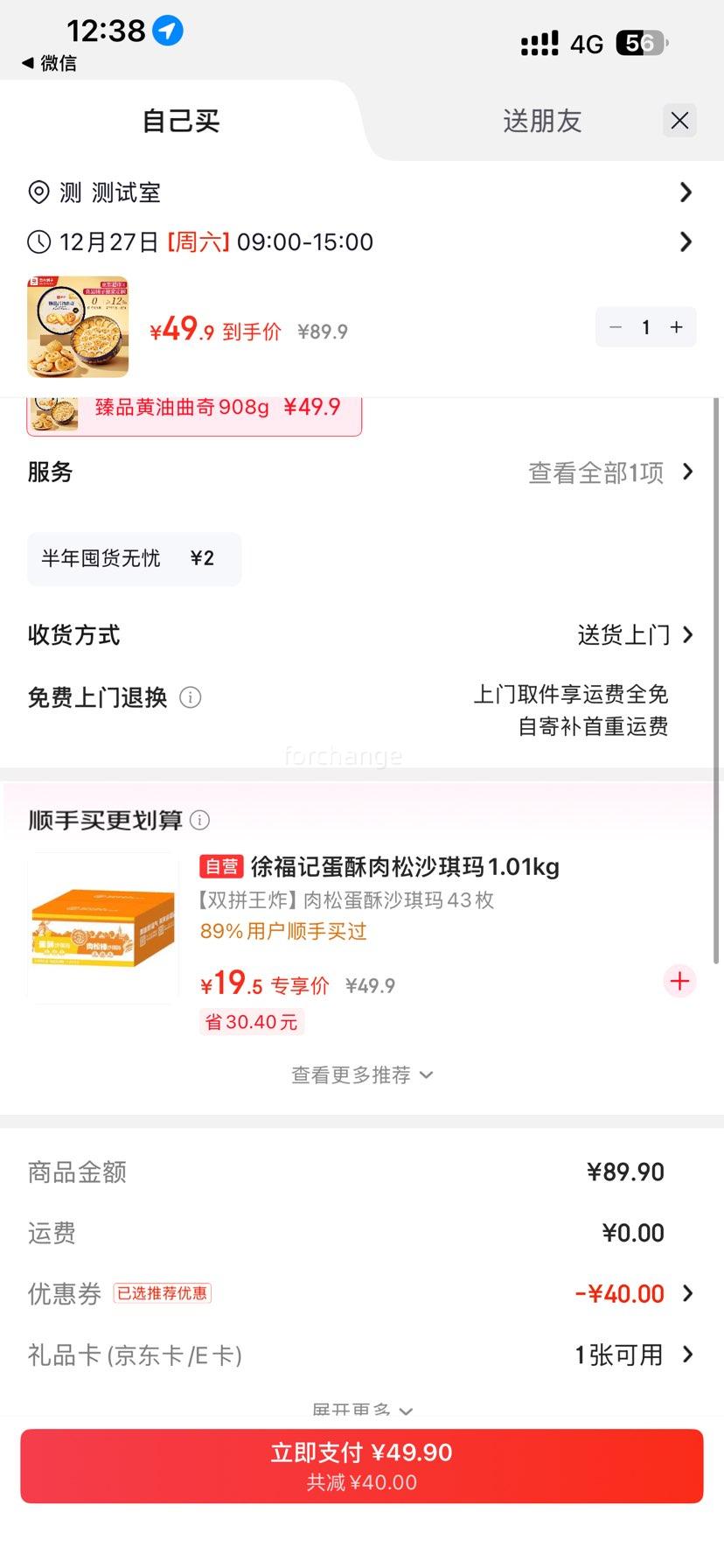Select the 半年囤货无忧 ¥2 service option
Viewport: 724px width, 1568px height.
point(134,558)
